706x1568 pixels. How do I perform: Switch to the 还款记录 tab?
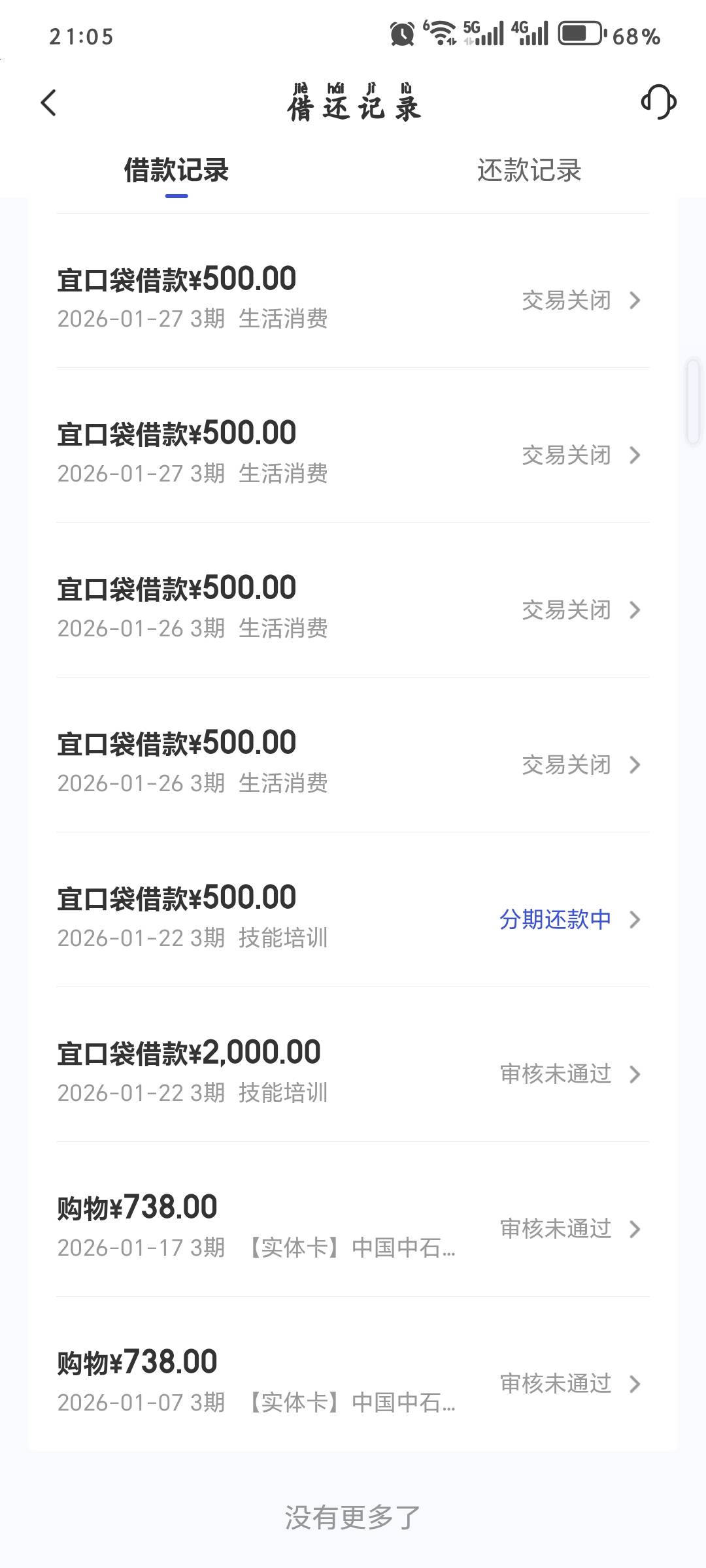(529, 171)
